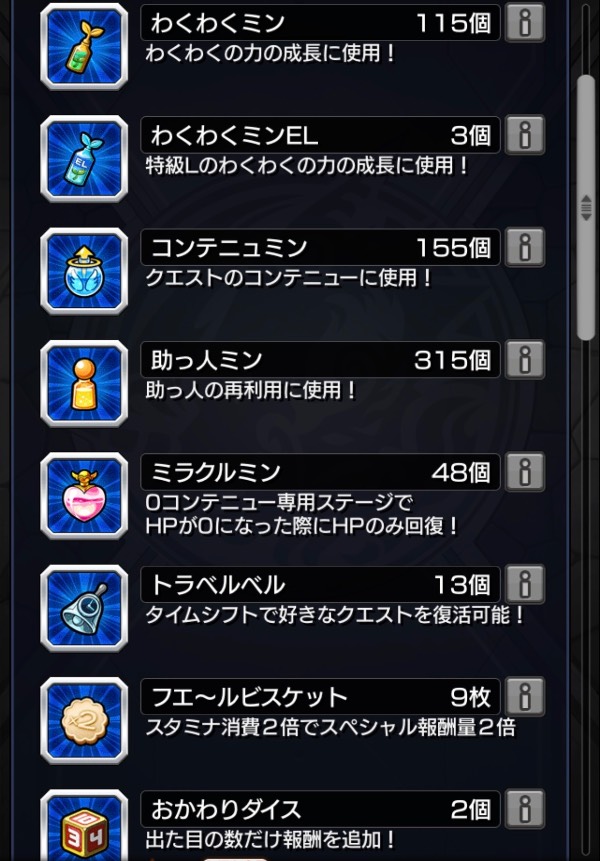Select the ミラクルミン heart bottle icon

[84, 496]
